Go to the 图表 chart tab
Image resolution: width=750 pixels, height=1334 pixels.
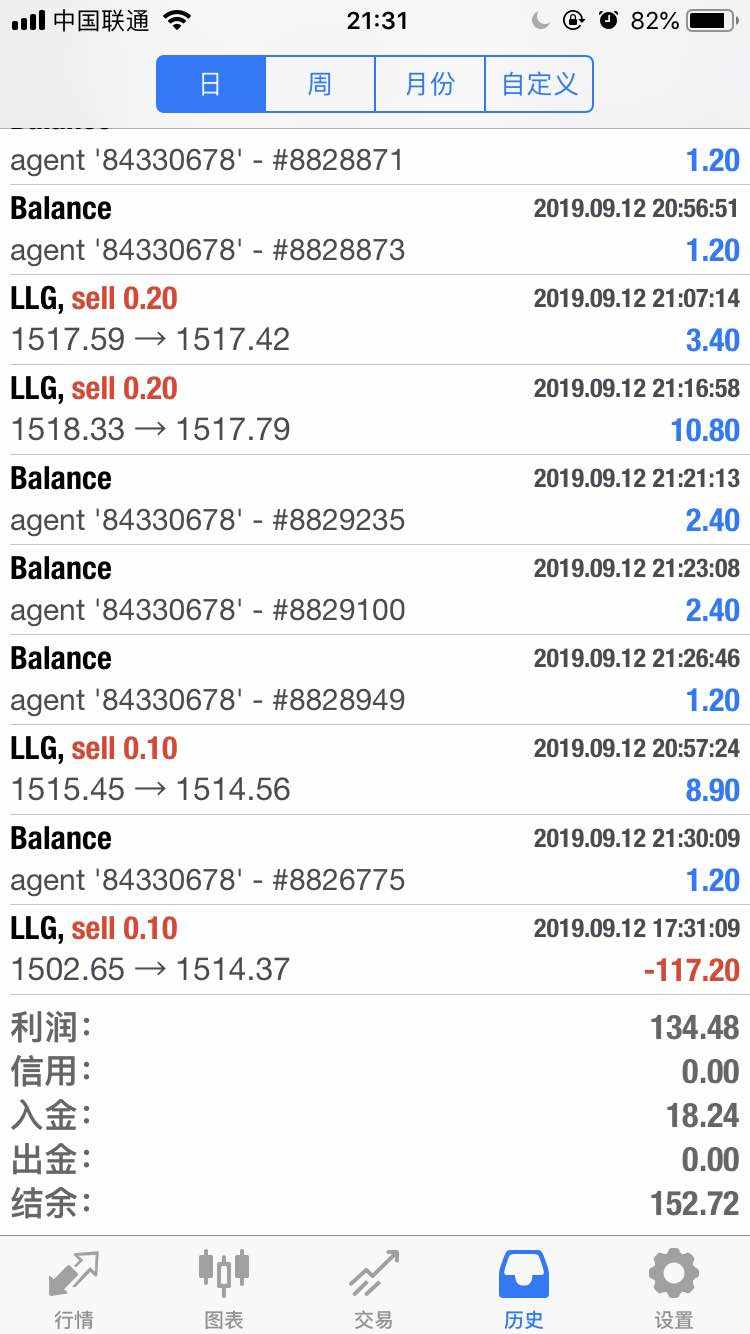[224, 1289]
